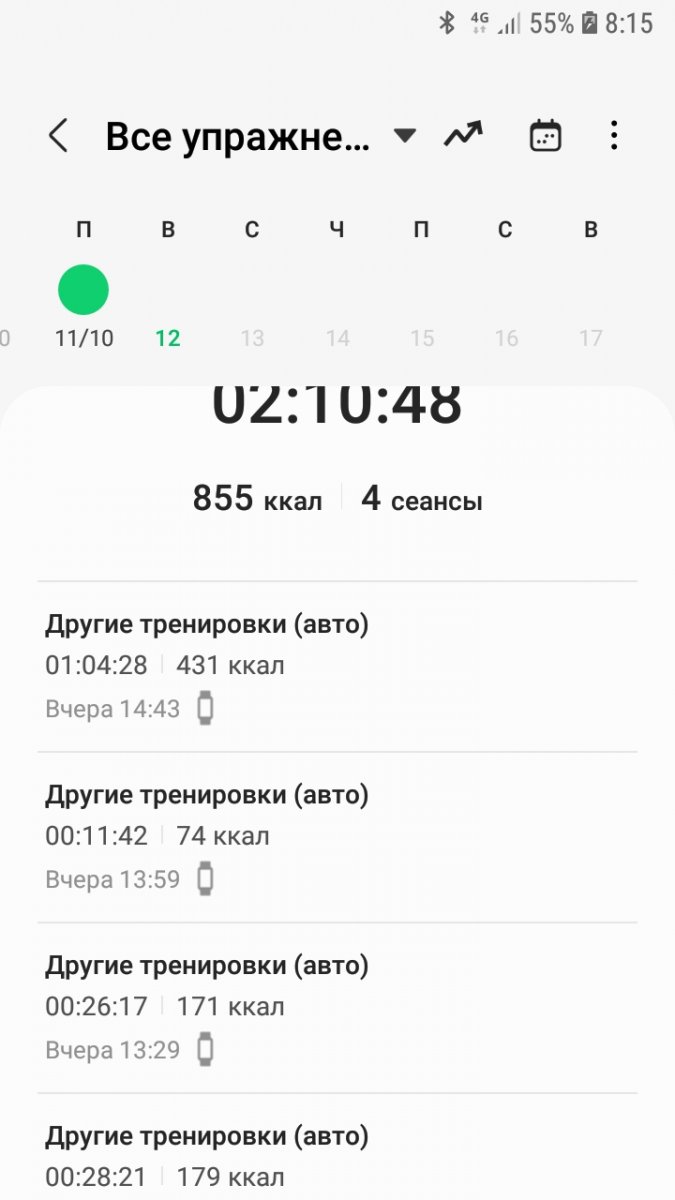Open the calendar view icon

click(545, 135)
